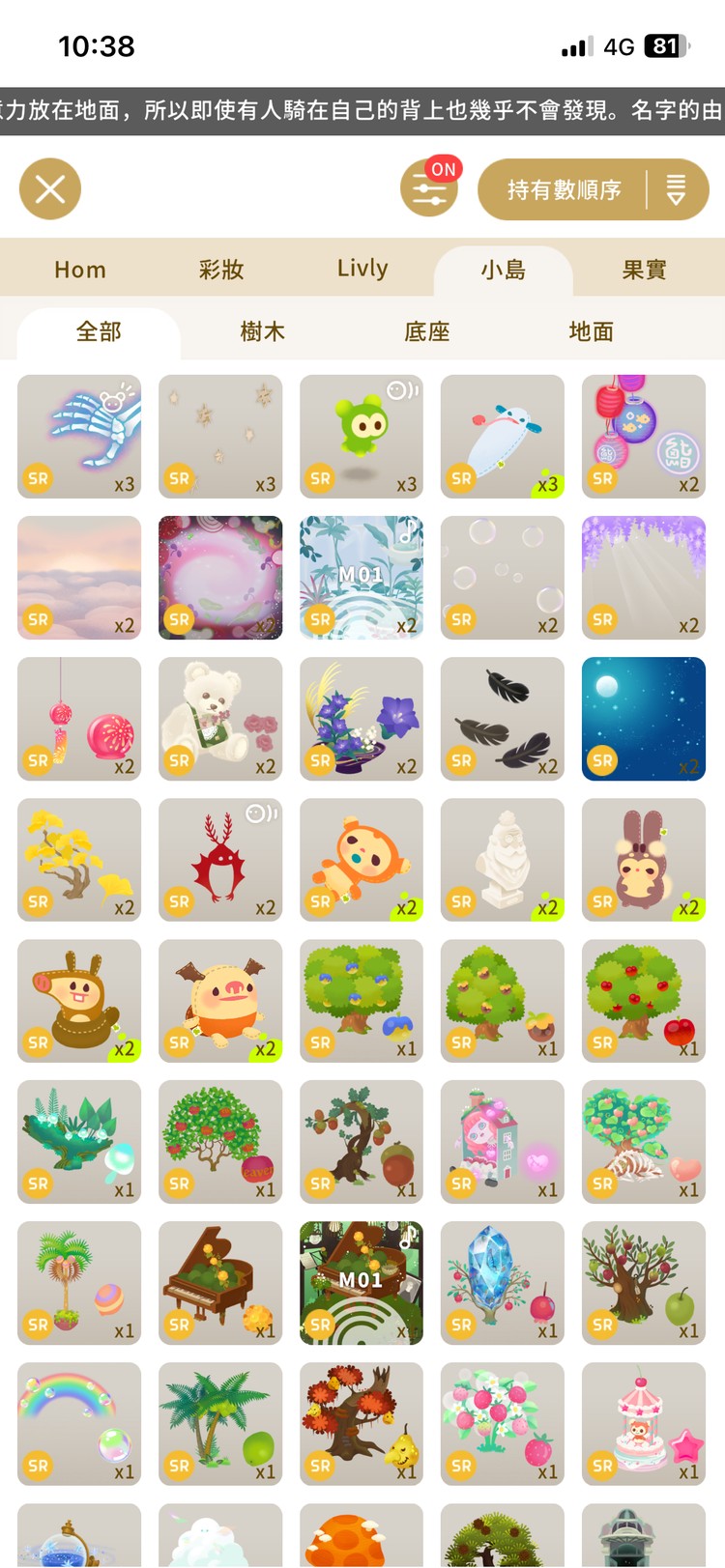
Task: Select the white bust statue item
Action: [503, 860]
